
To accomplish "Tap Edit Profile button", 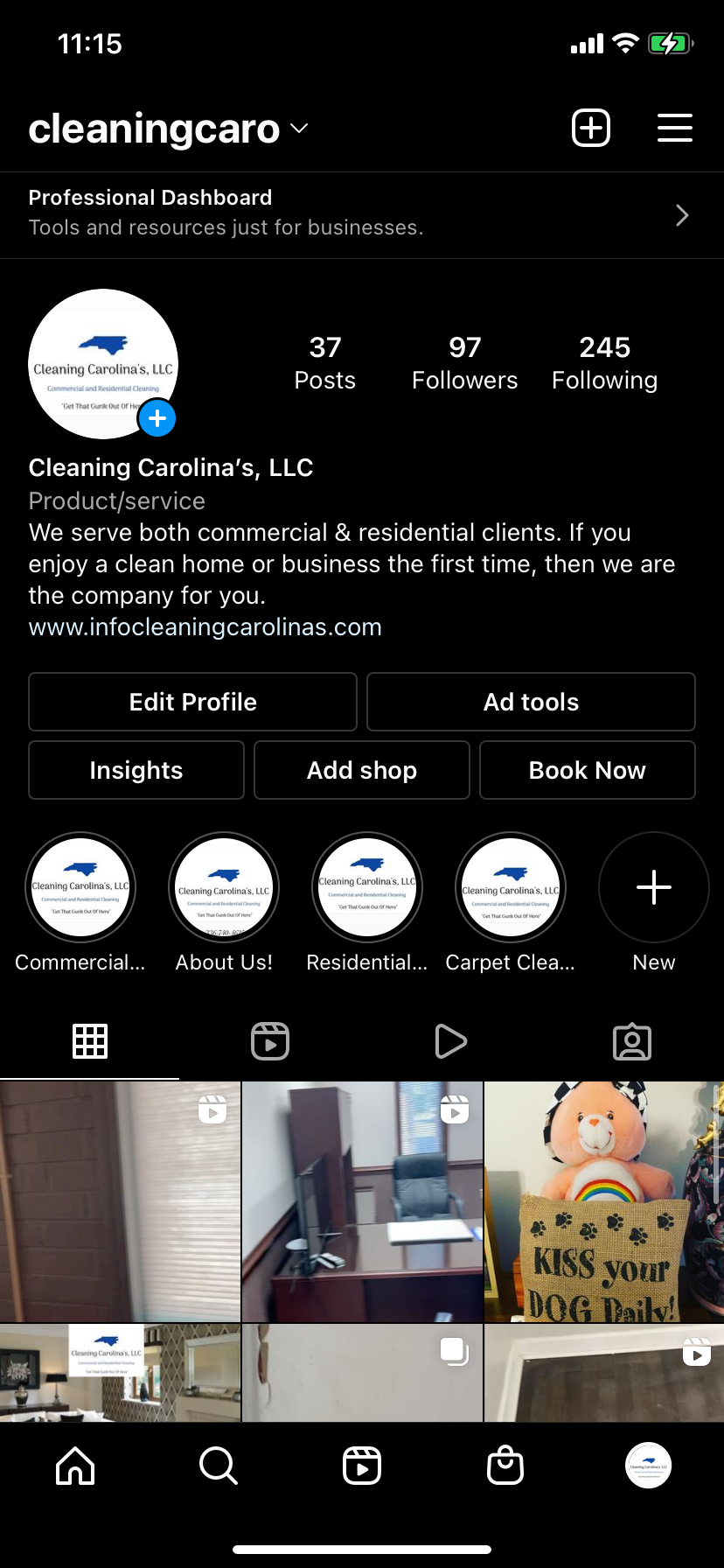I will point(192,702).
